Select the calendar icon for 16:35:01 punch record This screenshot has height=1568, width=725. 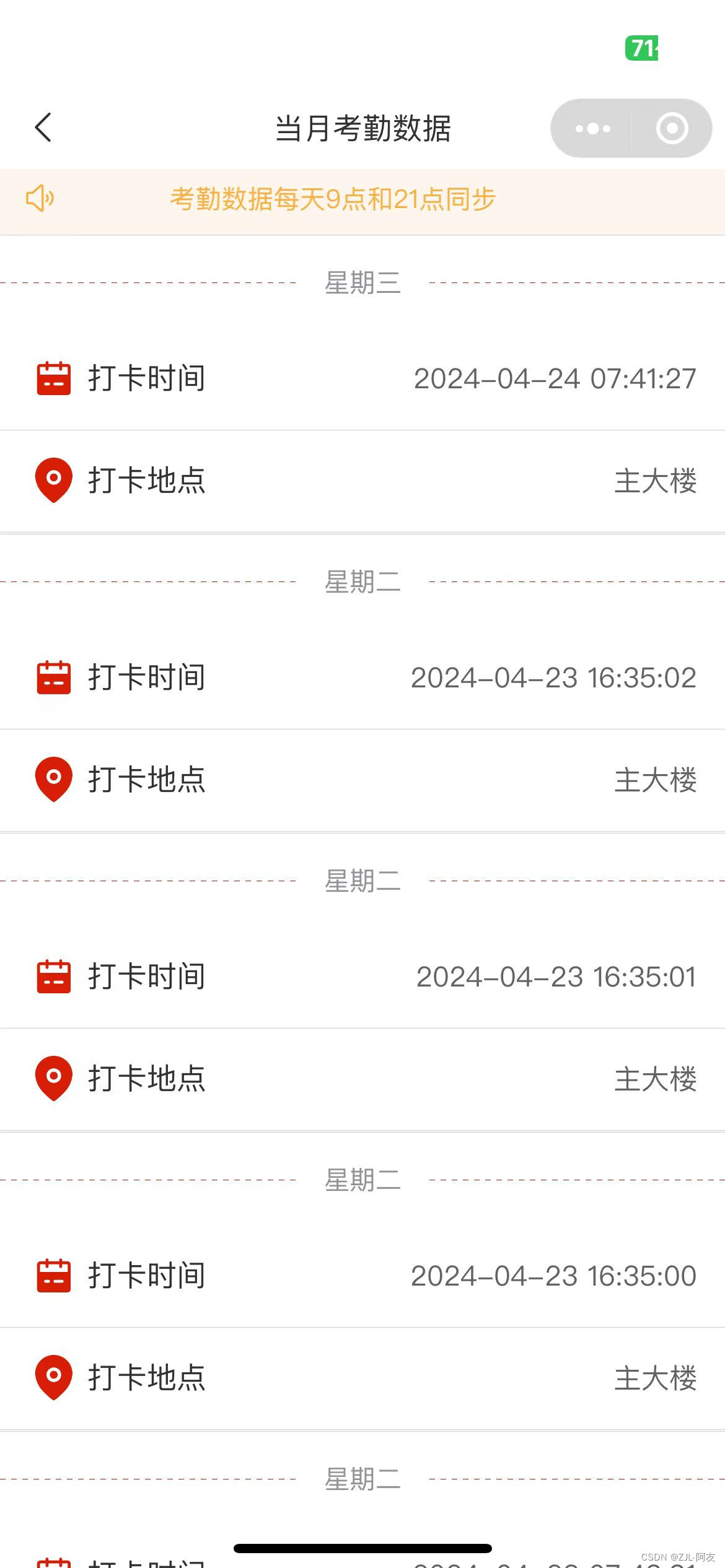[53, 977]
